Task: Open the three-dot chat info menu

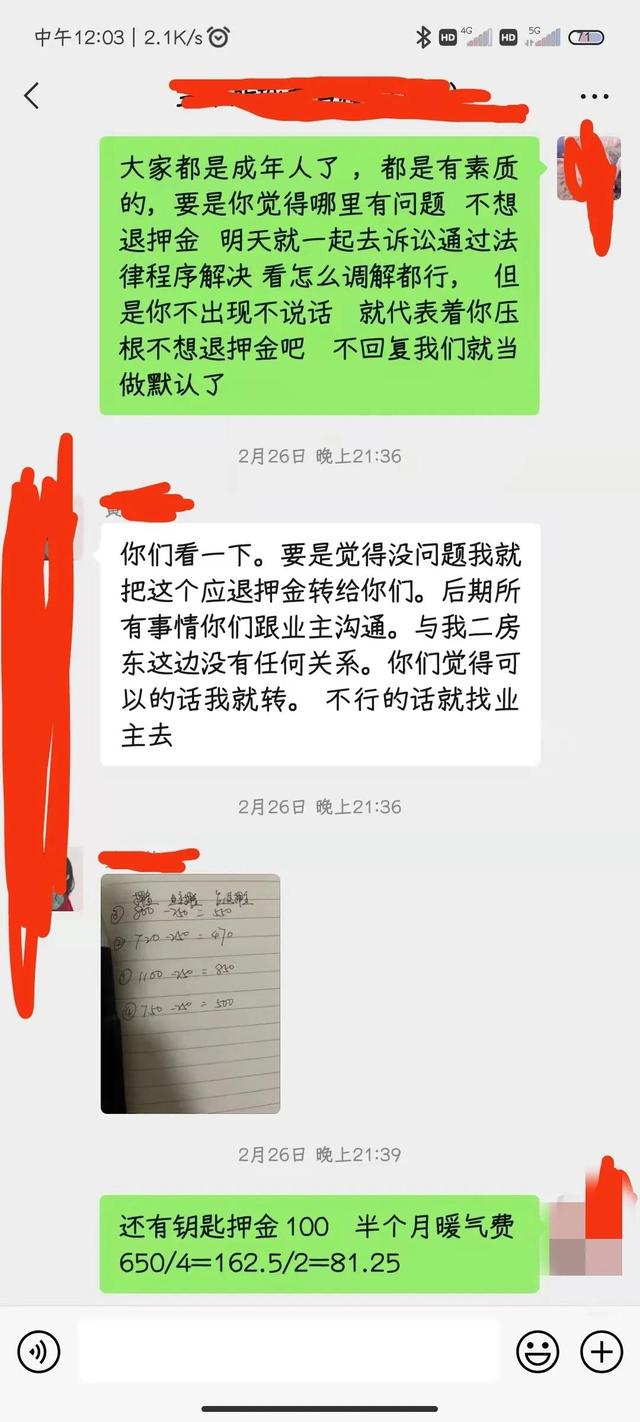Action: point(594,97)
